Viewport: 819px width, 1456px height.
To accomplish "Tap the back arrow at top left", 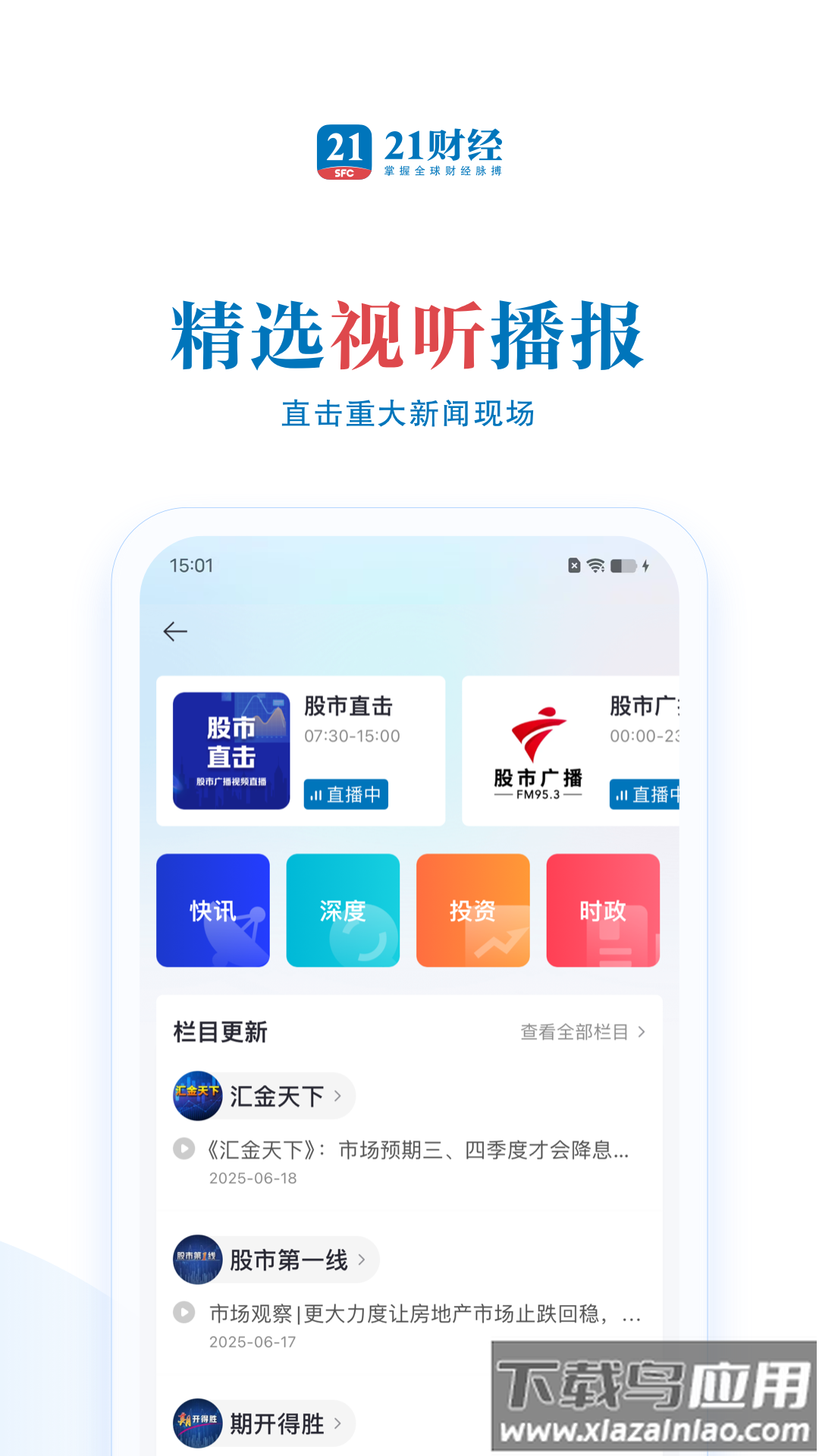I will click(176, 631).
